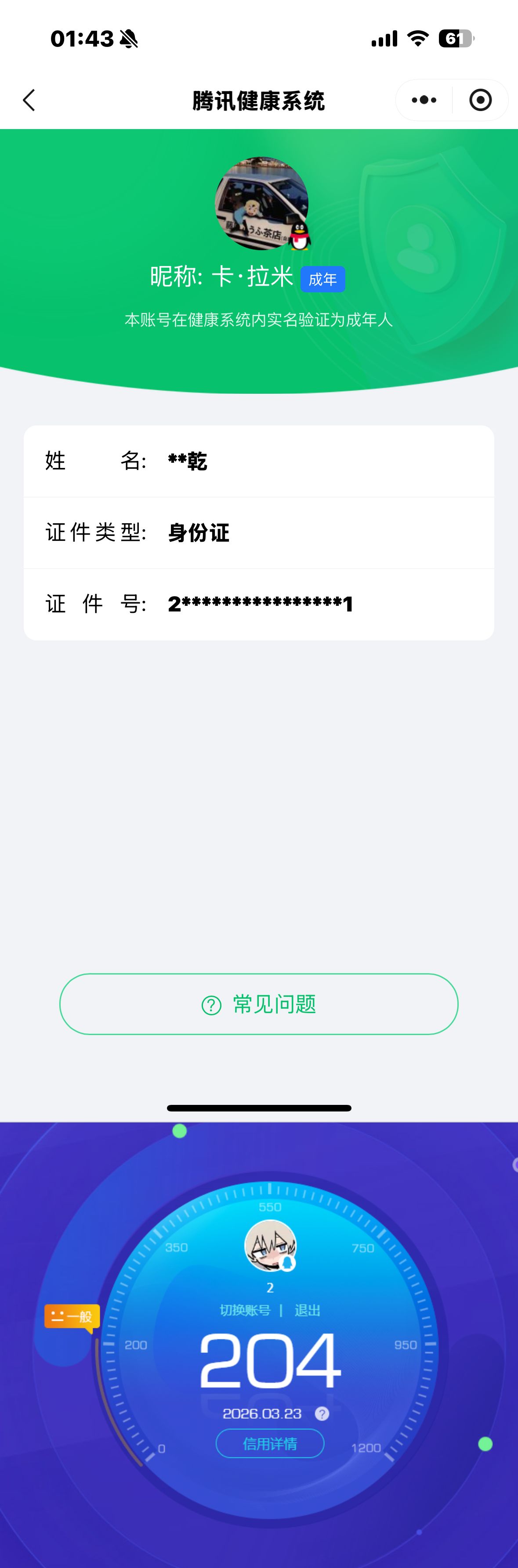Open the question mark beside 2026.03.23
518x1568 pixels.
point(322,1413)
